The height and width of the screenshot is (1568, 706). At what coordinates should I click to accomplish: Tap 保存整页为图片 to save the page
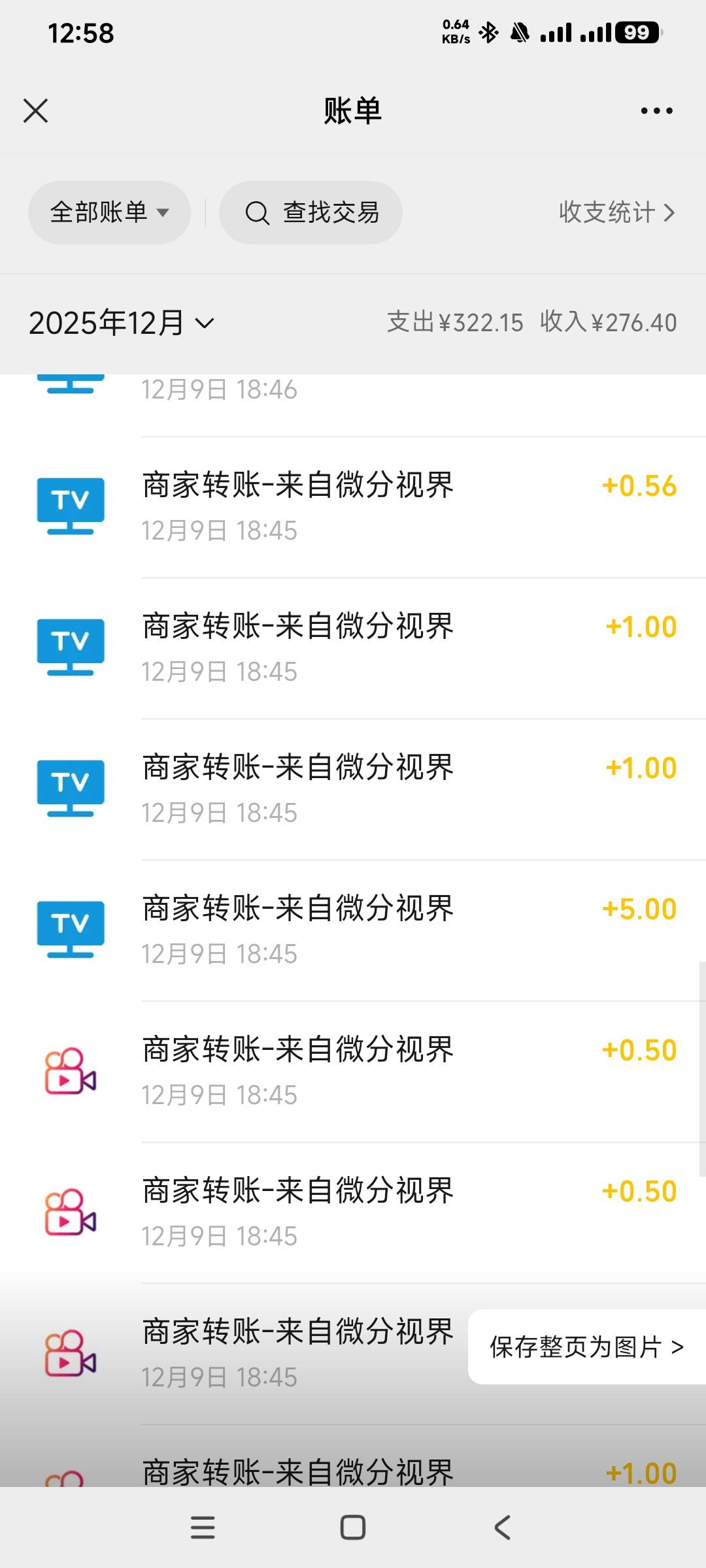[x=586, y=1347]
